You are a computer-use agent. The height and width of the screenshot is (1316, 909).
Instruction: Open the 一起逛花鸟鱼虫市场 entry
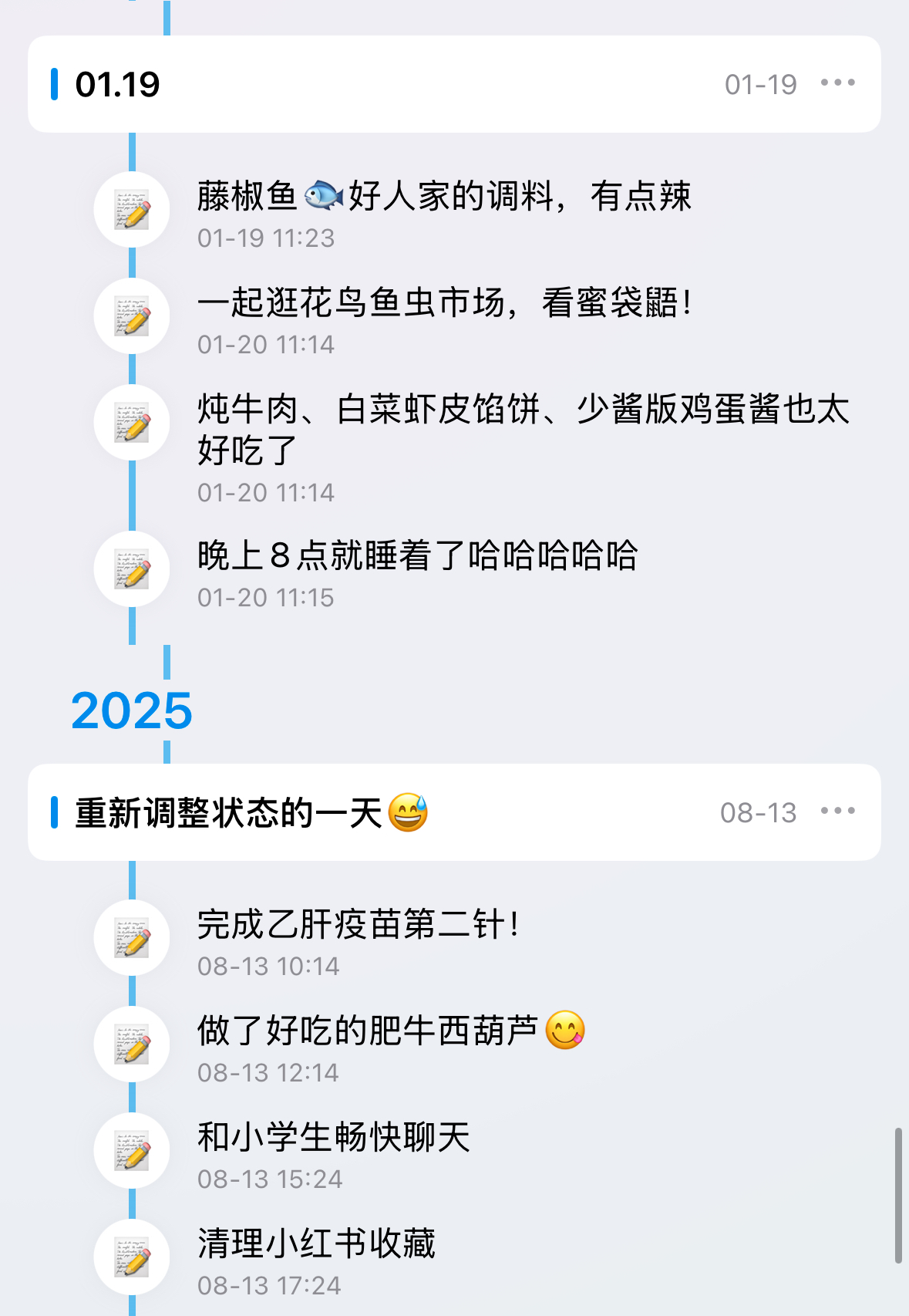tap(445, 318)
